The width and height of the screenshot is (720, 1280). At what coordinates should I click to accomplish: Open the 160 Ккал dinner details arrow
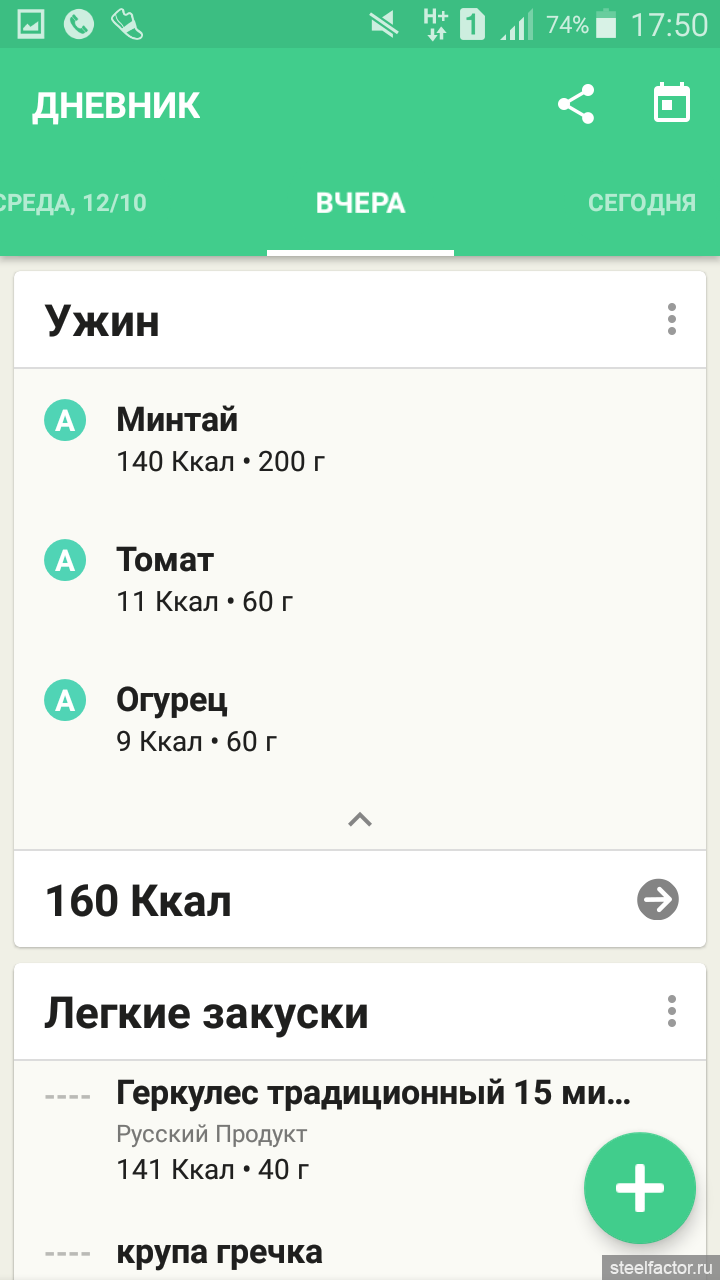pyautogui.click(x=658, y=900)
